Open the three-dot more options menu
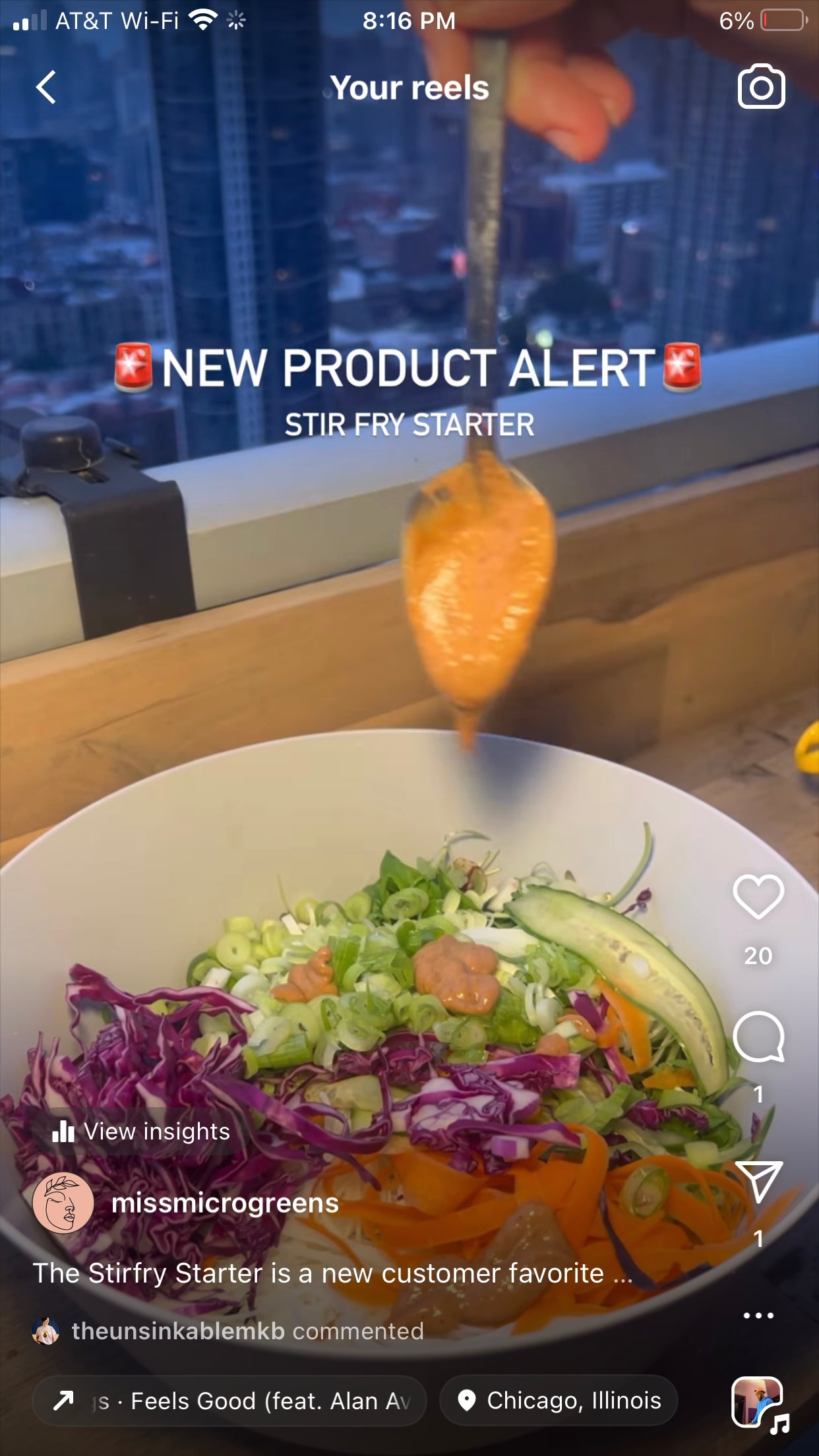Image resolution: width=819 pixels, height=1456 pixels. point(758,1315)
